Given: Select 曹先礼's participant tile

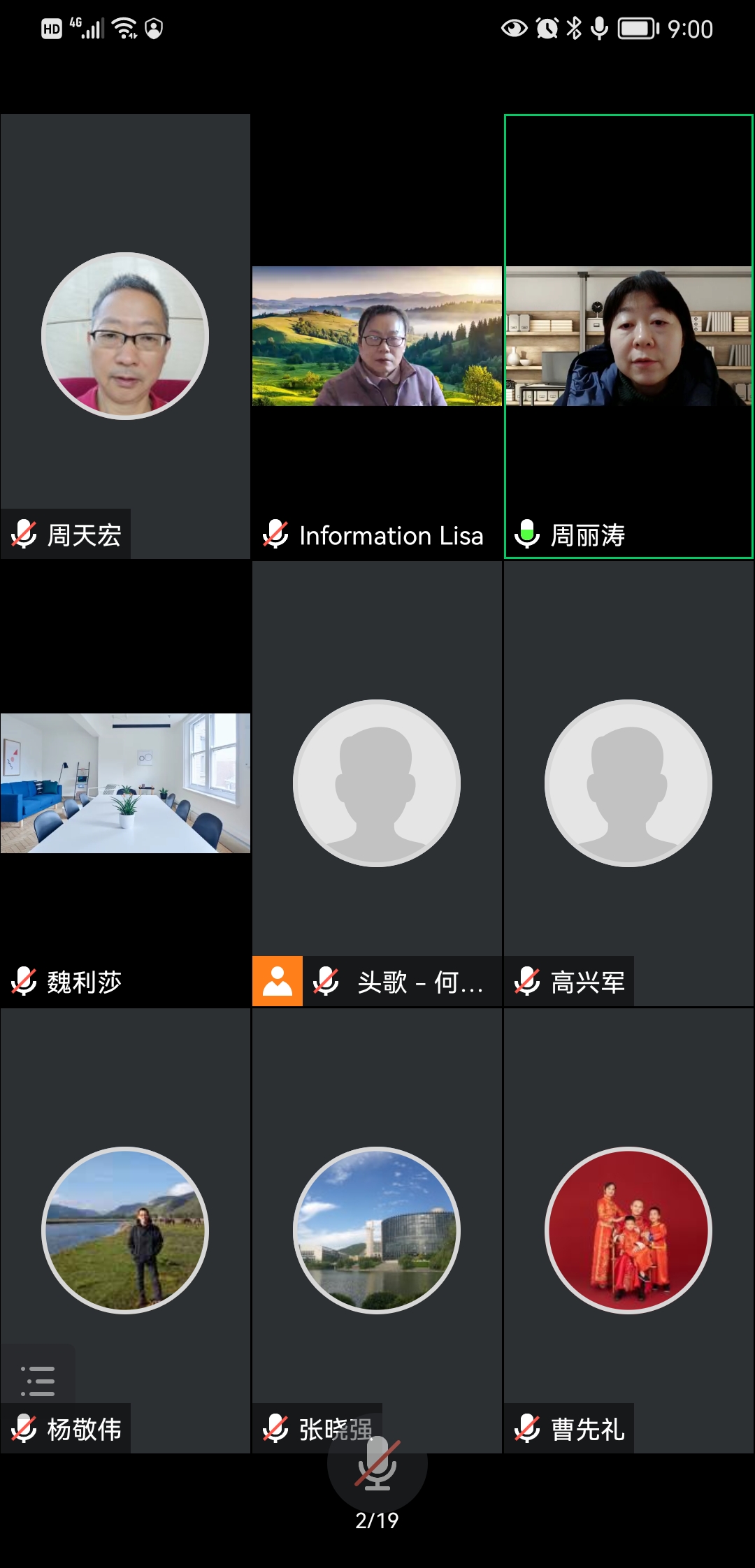Looking at the screenshot, I should [x=628, y=1230].
